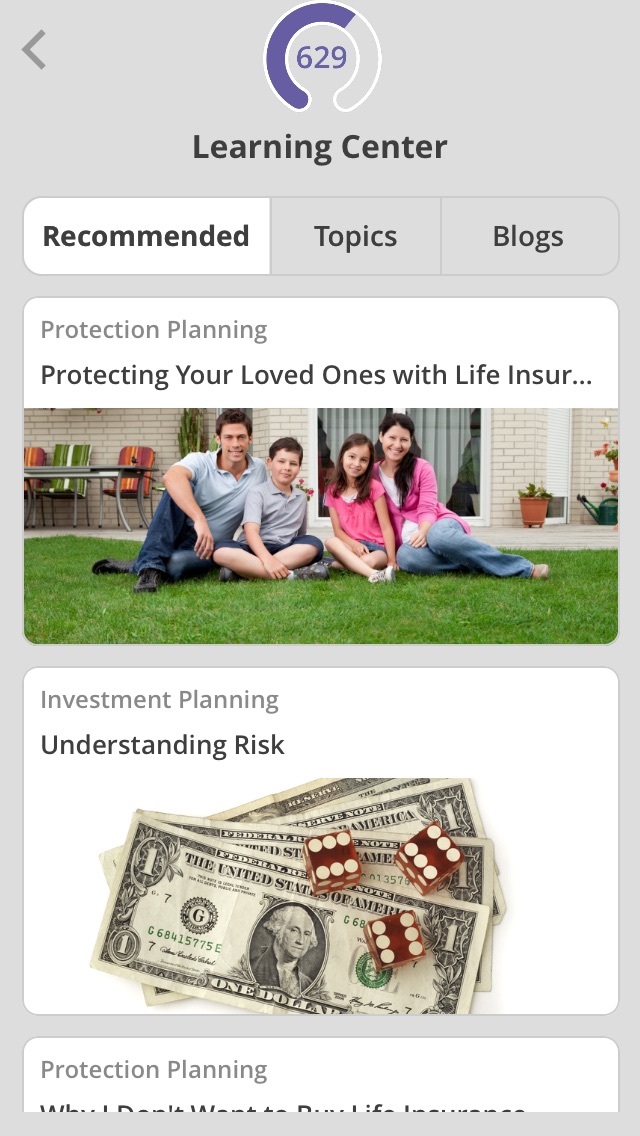Screen dimensions: 640x1136
Task: Open the Understanding Risk article
Action: tap(321, 841)
